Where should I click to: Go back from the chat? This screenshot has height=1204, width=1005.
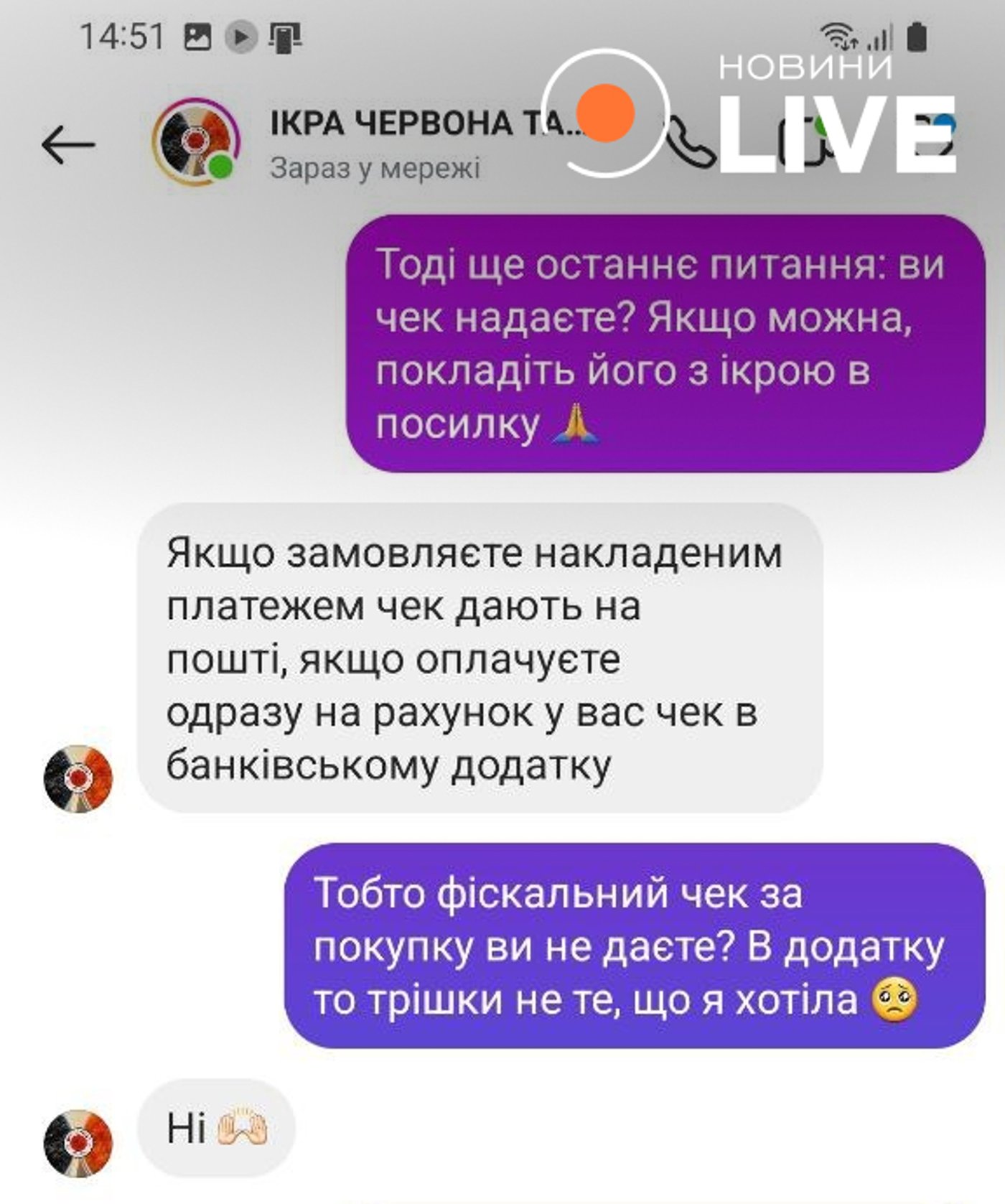[x=68, y=144]
